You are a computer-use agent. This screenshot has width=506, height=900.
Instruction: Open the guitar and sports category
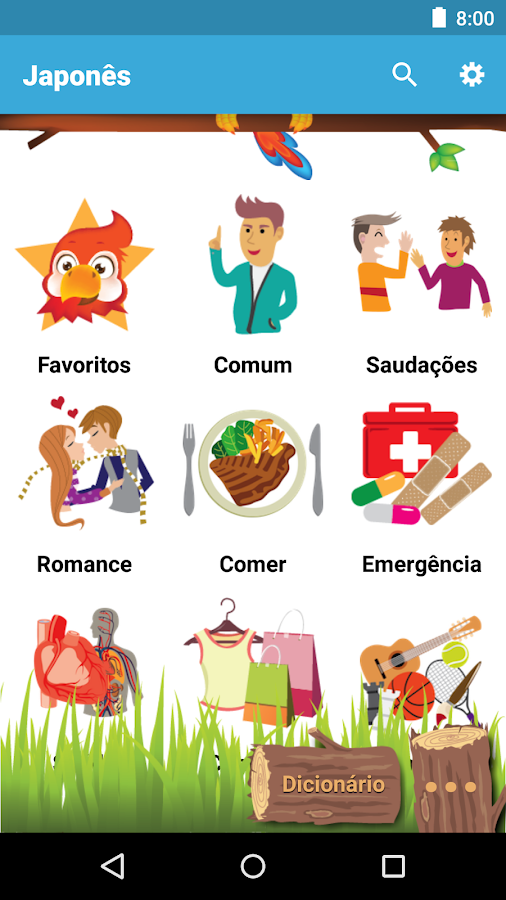(422, 669)
